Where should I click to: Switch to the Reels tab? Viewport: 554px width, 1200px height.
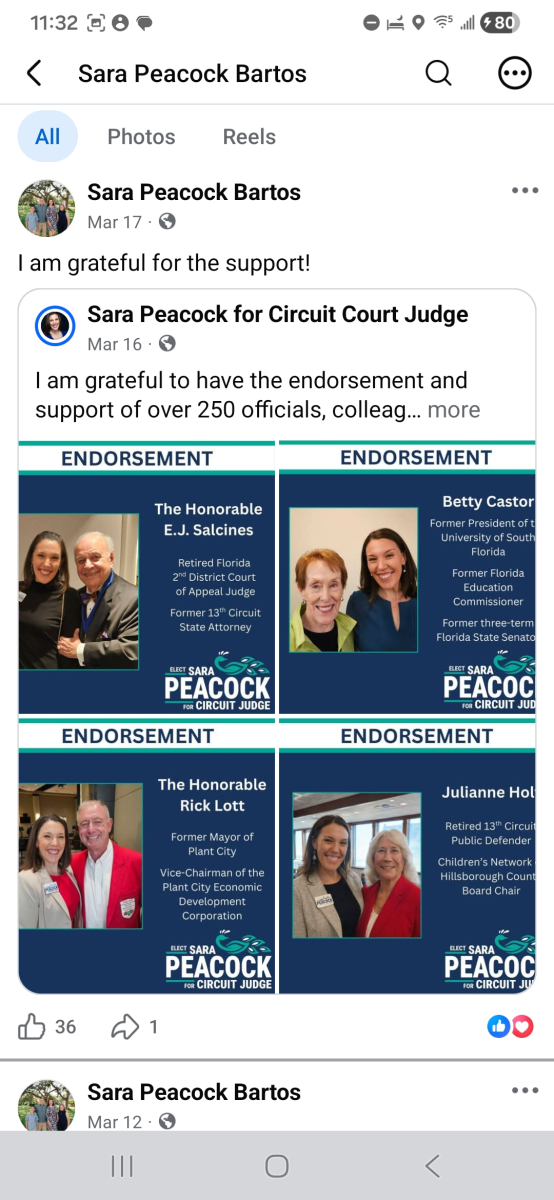click(249, 137)
